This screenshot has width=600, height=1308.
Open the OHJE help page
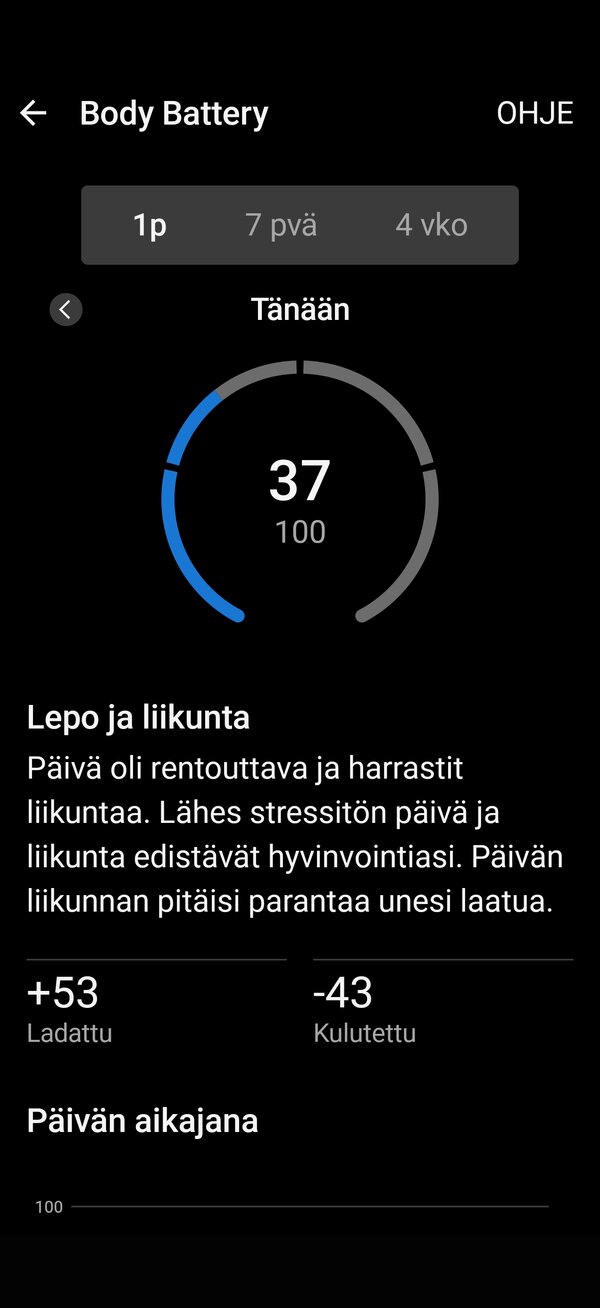click(x=534, y=113)
